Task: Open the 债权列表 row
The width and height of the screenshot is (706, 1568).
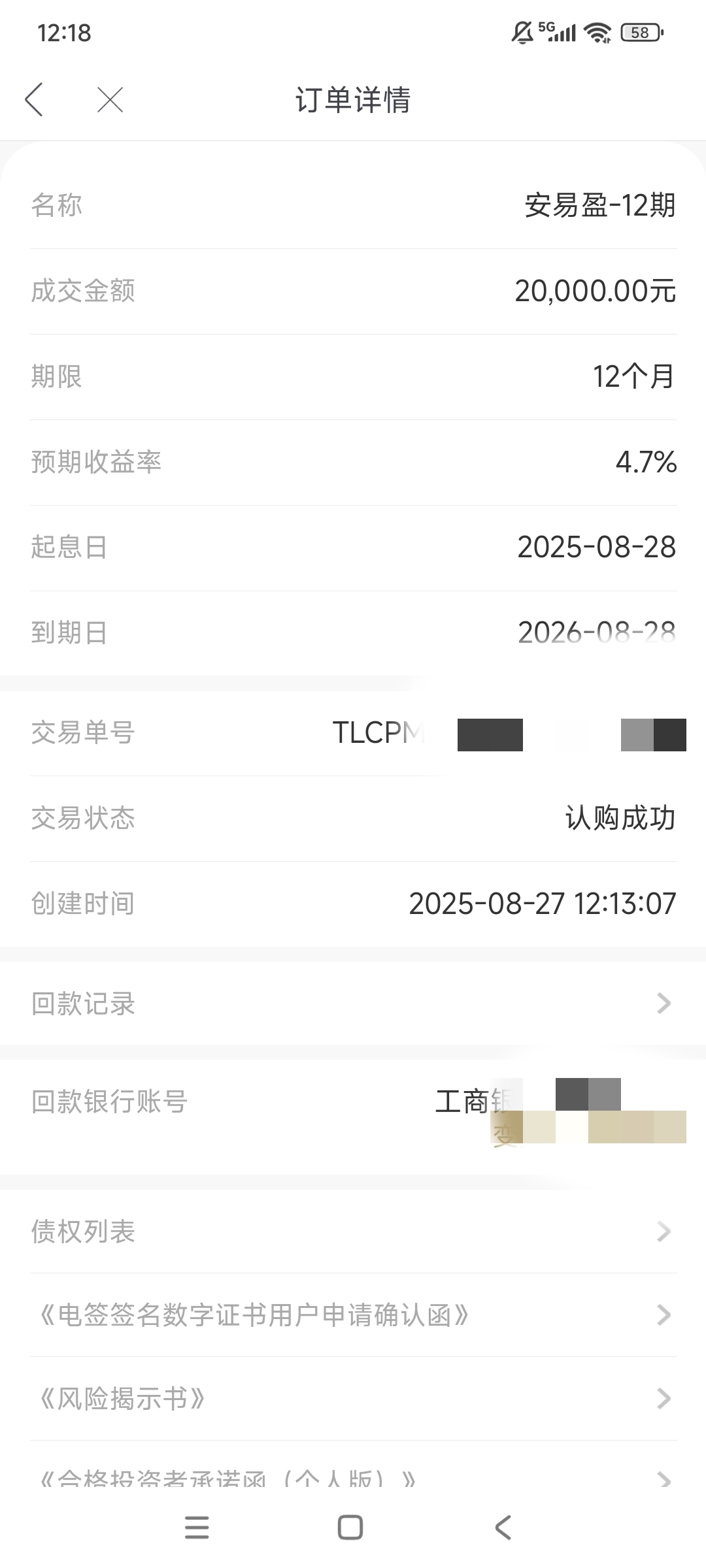Action: tap(353, 1232)
